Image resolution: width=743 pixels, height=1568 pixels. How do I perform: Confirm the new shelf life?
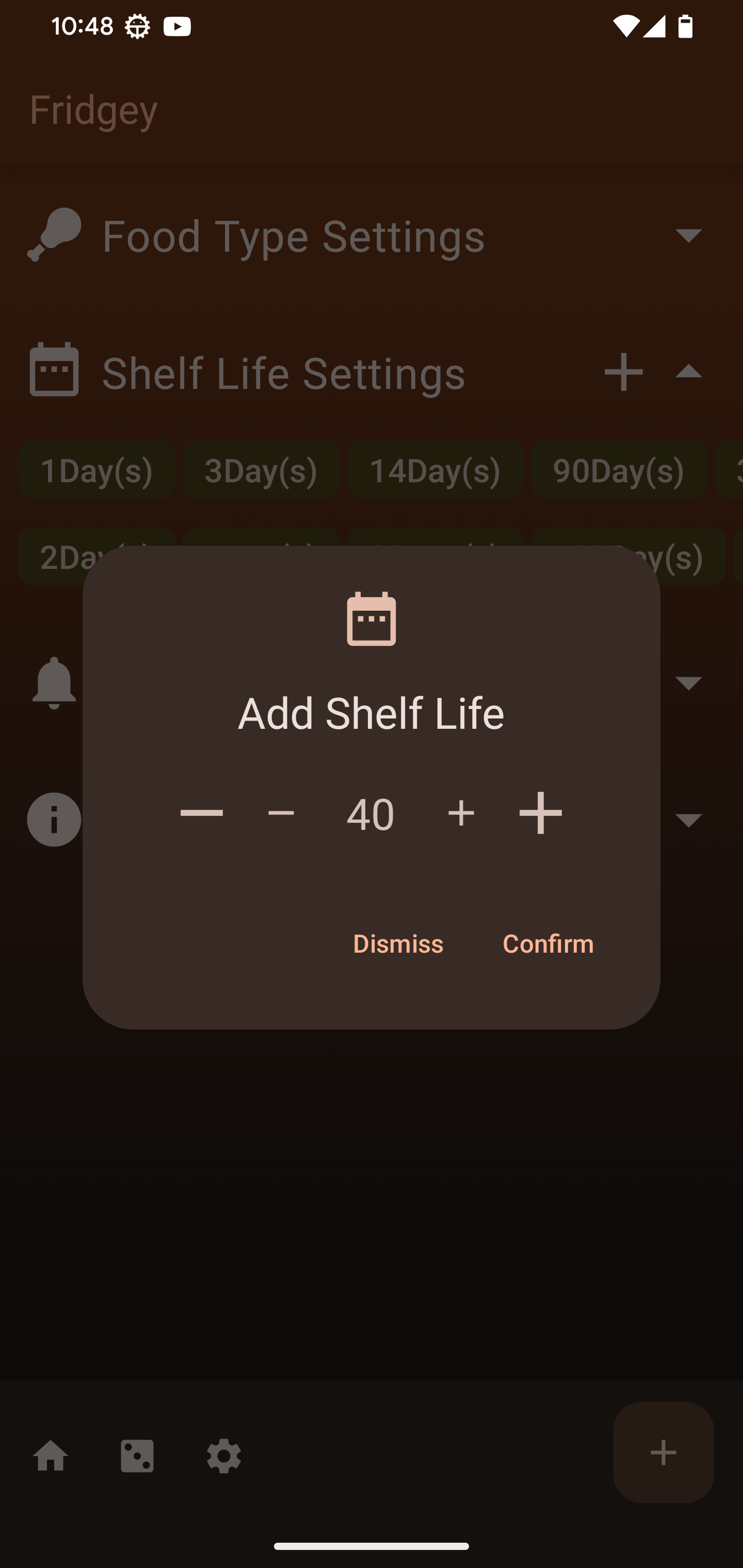coord(547,943)
